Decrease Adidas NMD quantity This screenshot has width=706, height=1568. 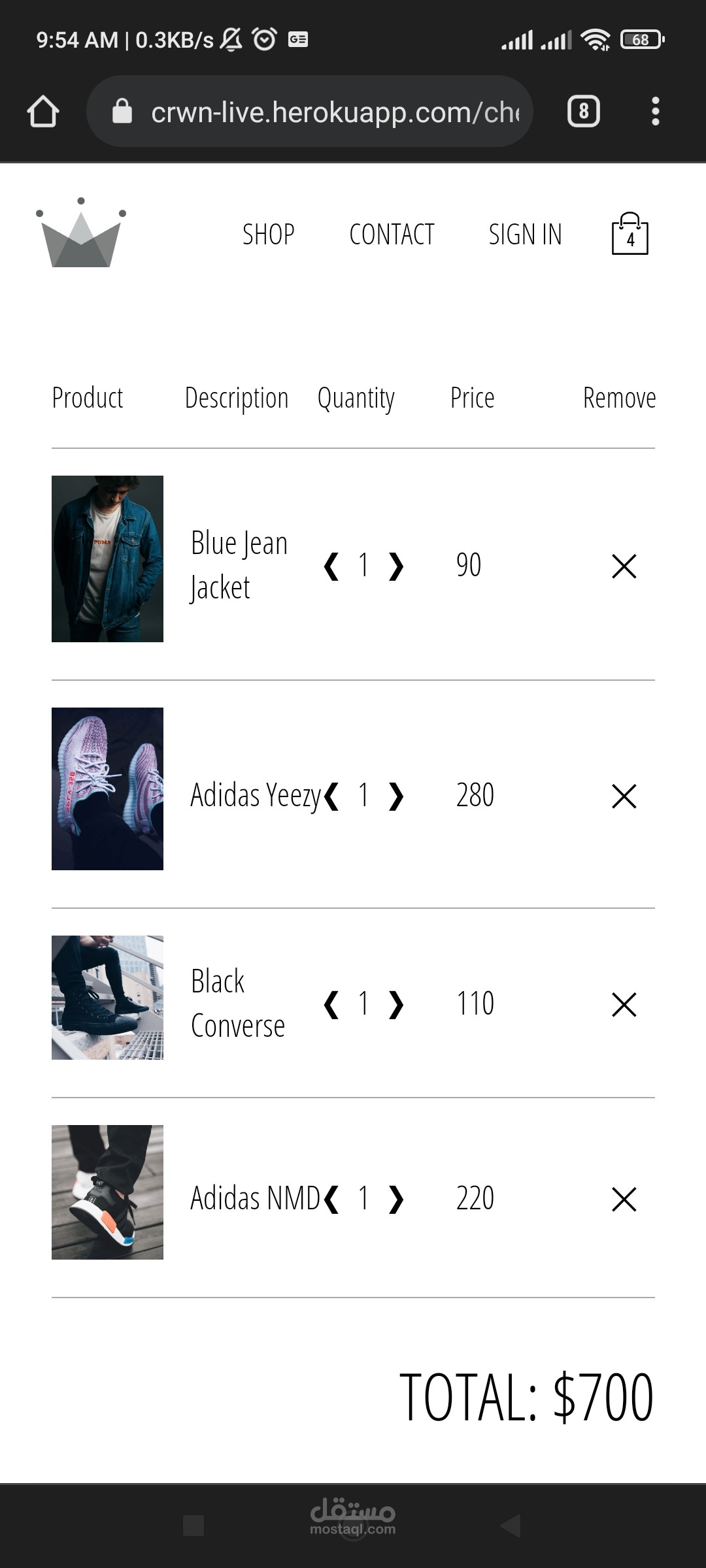point(331,1200)
